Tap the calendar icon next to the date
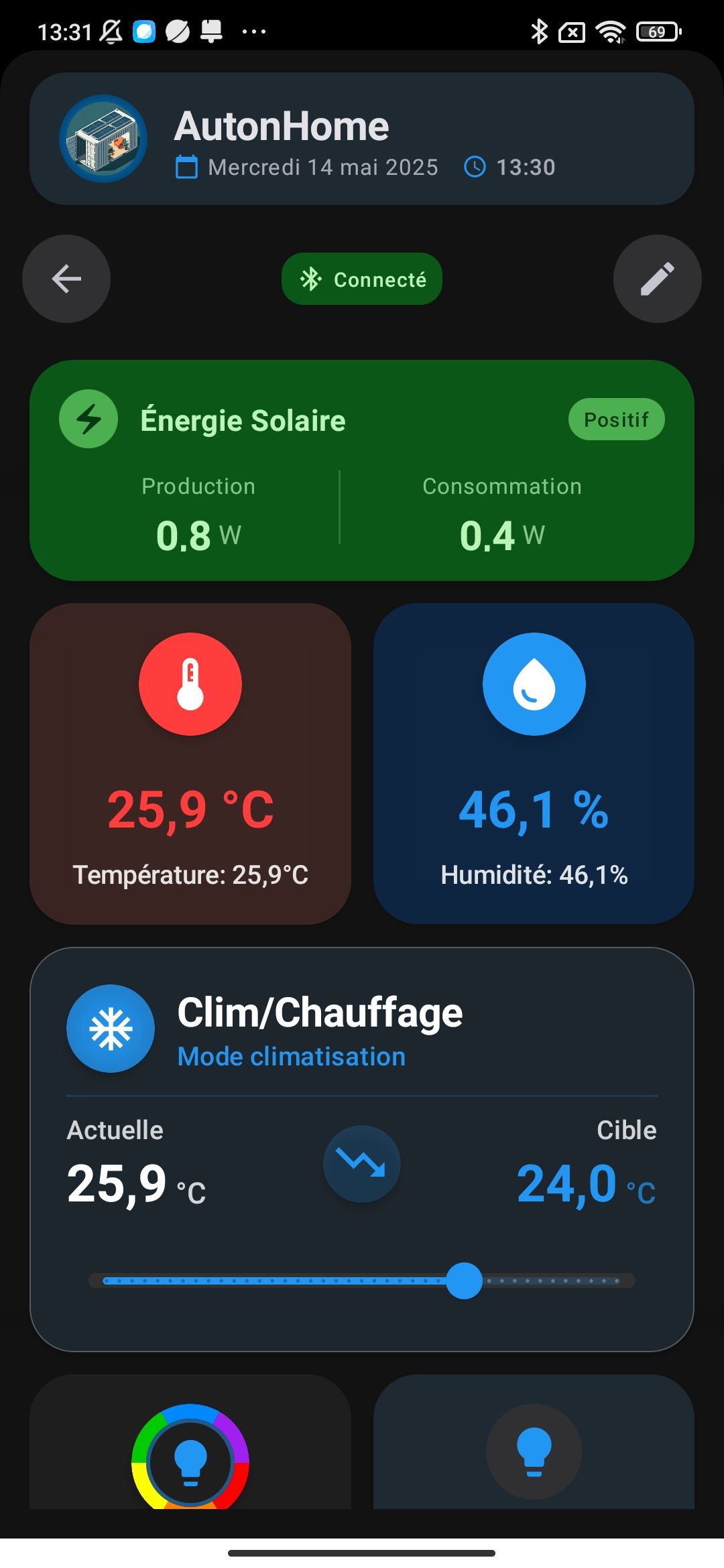Image resolution: width=724 pixels, height=1568 pixels. (186, 167)
